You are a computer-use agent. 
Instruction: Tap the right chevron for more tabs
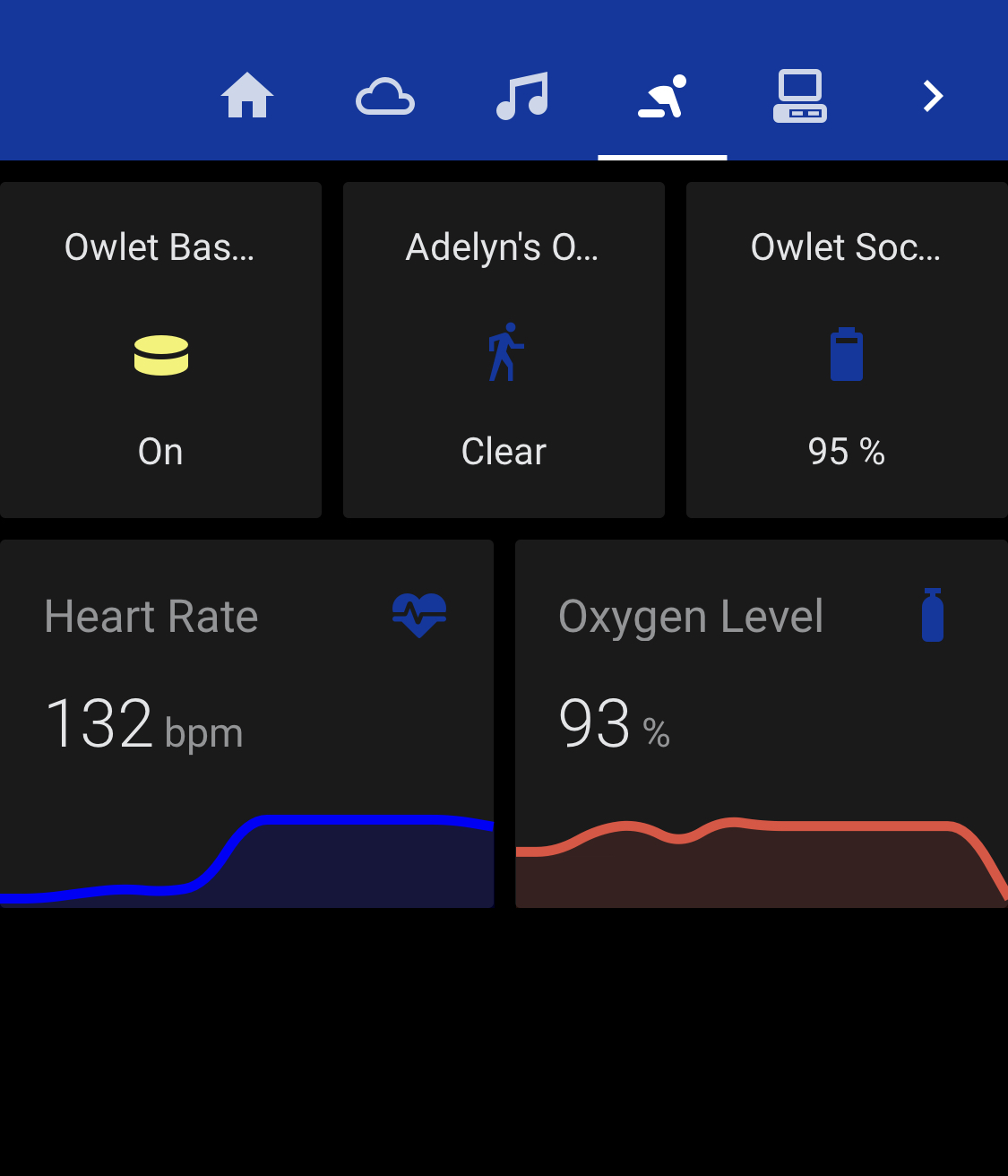[933, 96]
